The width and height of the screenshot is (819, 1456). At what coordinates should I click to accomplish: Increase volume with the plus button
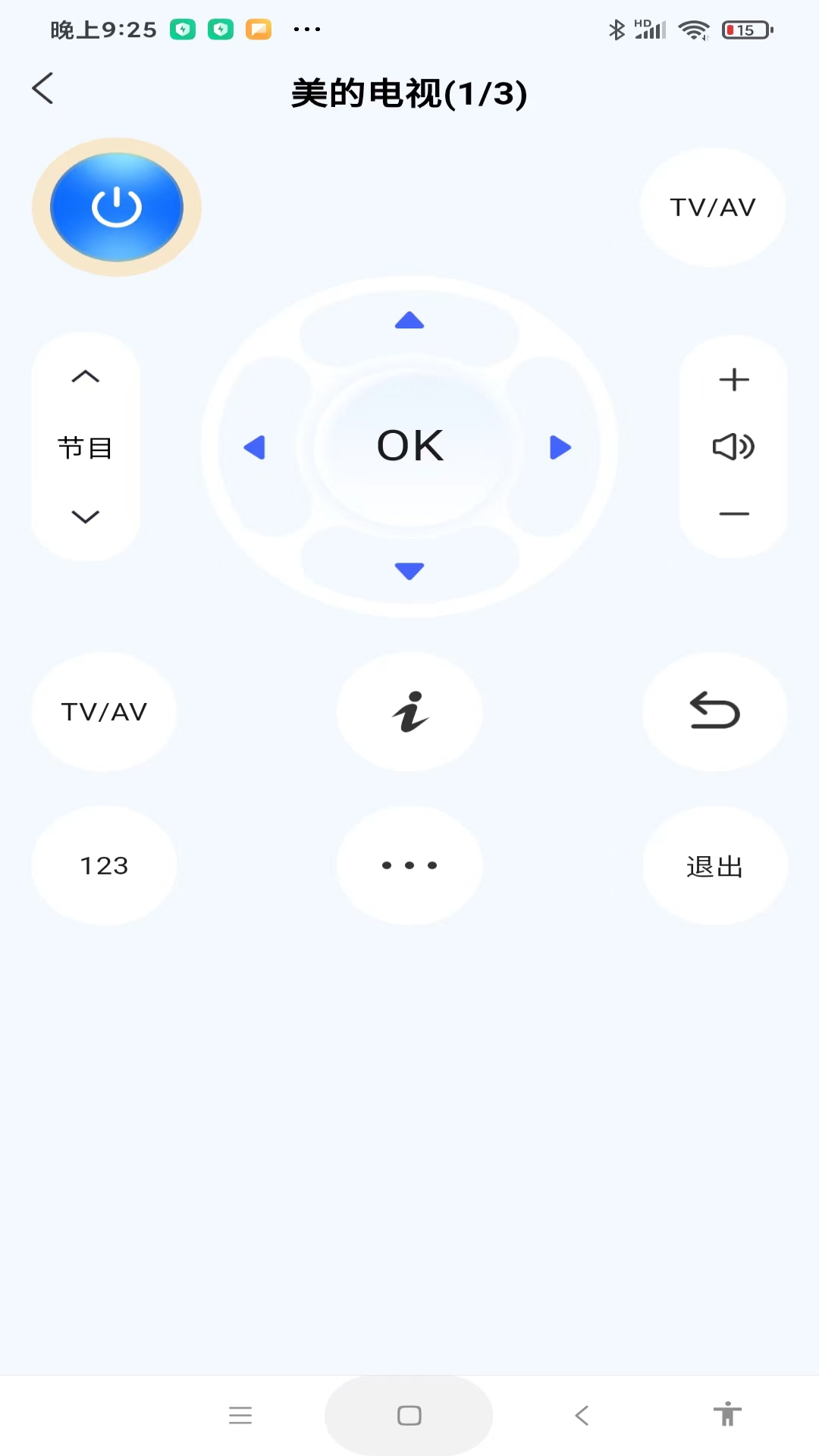[x=733, y=379]
